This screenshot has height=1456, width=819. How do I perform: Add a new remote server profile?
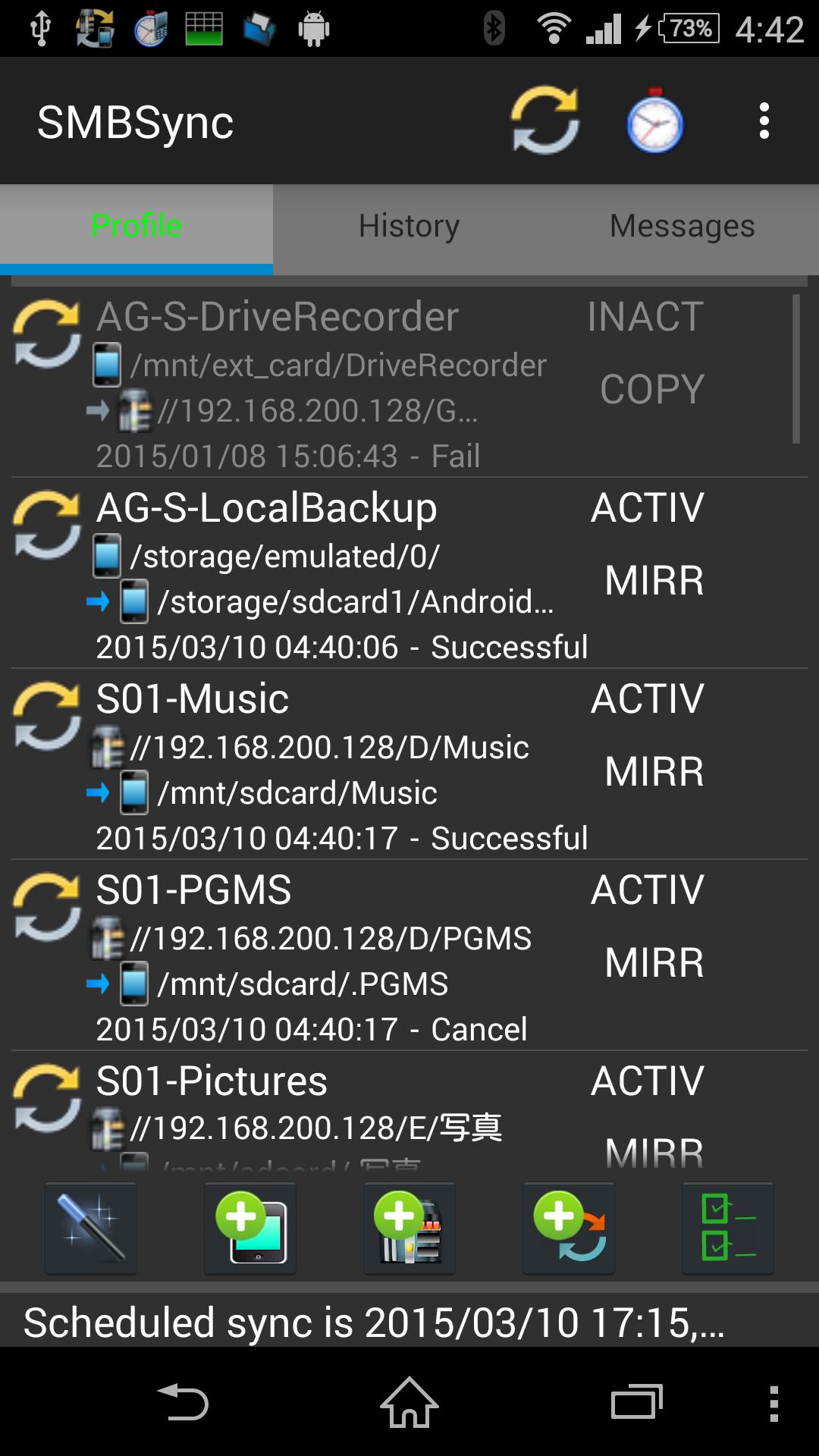click(x=409, y=1228)
